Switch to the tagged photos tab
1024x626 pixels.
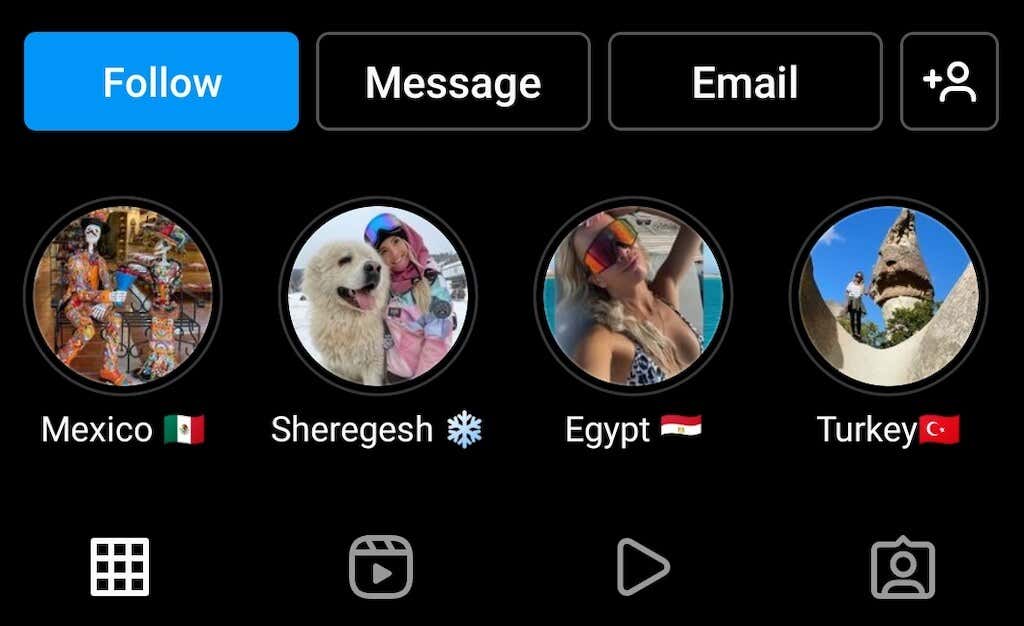[x=902, y=567]
